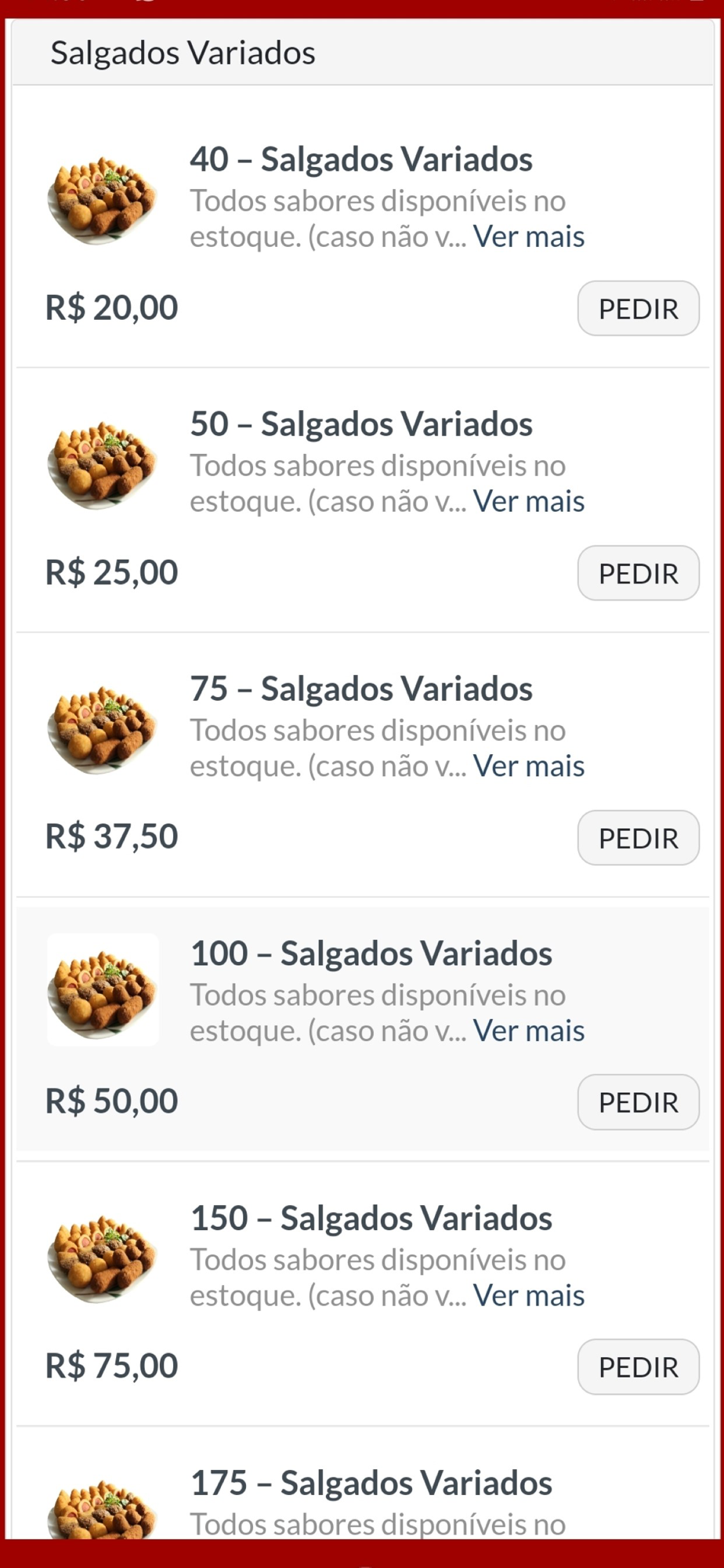The width and height of the screenshot is (724, 1568).
Task: Show more details for 100 Salgados Variados
Action: coord(529,1030)
